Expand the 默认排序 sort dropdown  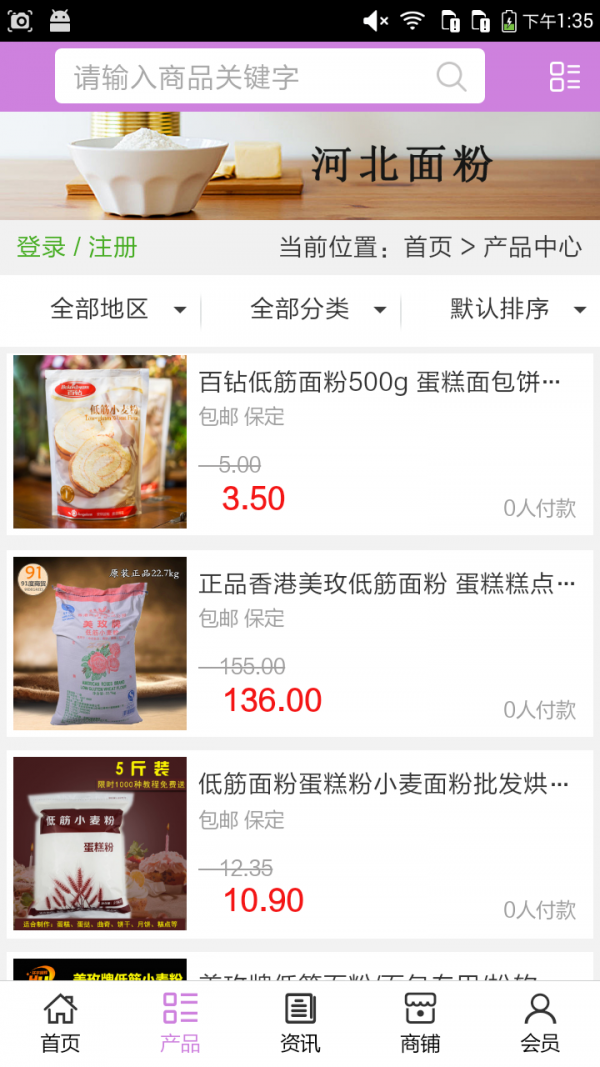click(517, 309)
